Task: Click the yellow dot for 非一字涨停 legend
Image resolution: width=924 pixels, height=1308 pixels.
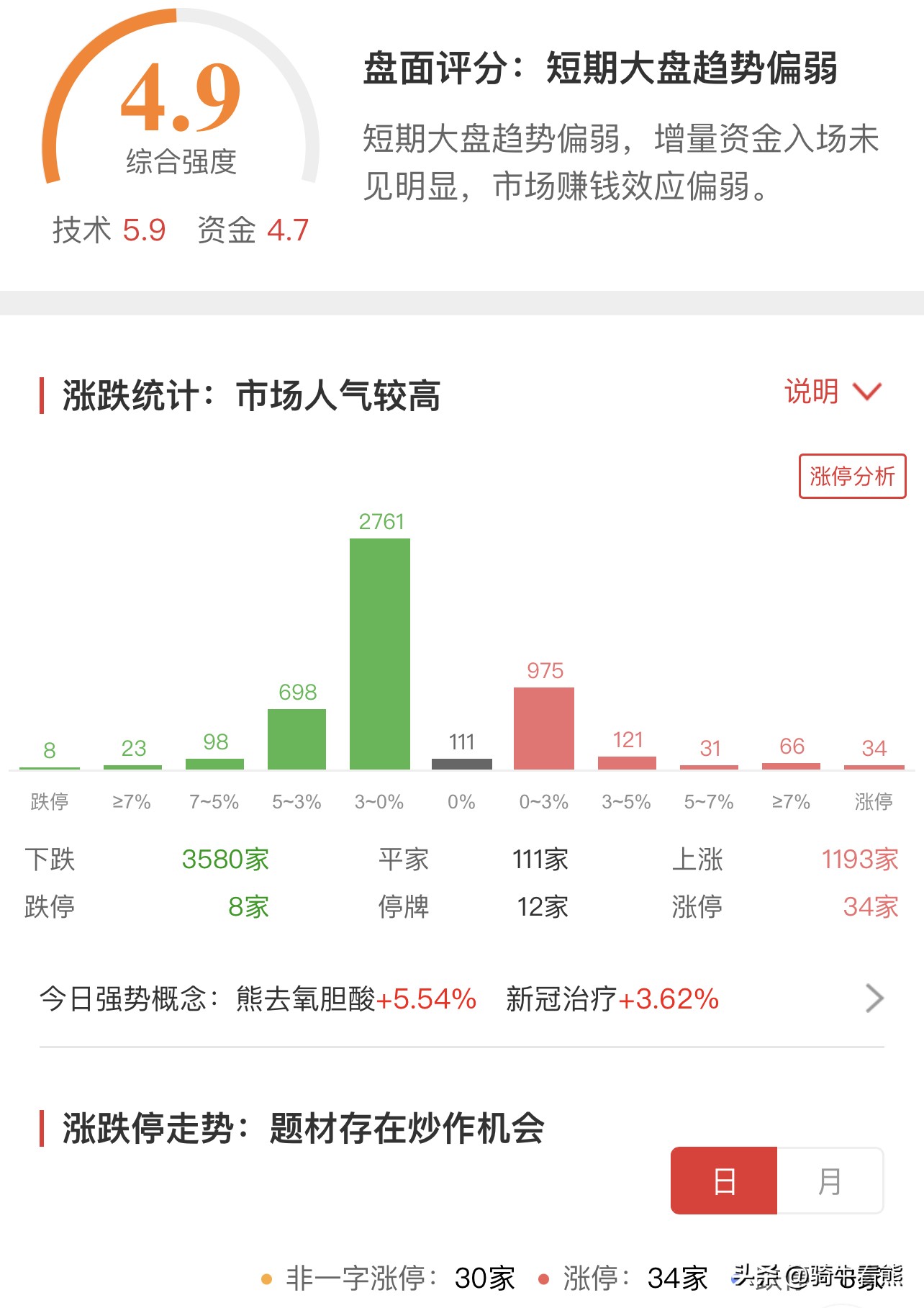Action: [267, 1278]
